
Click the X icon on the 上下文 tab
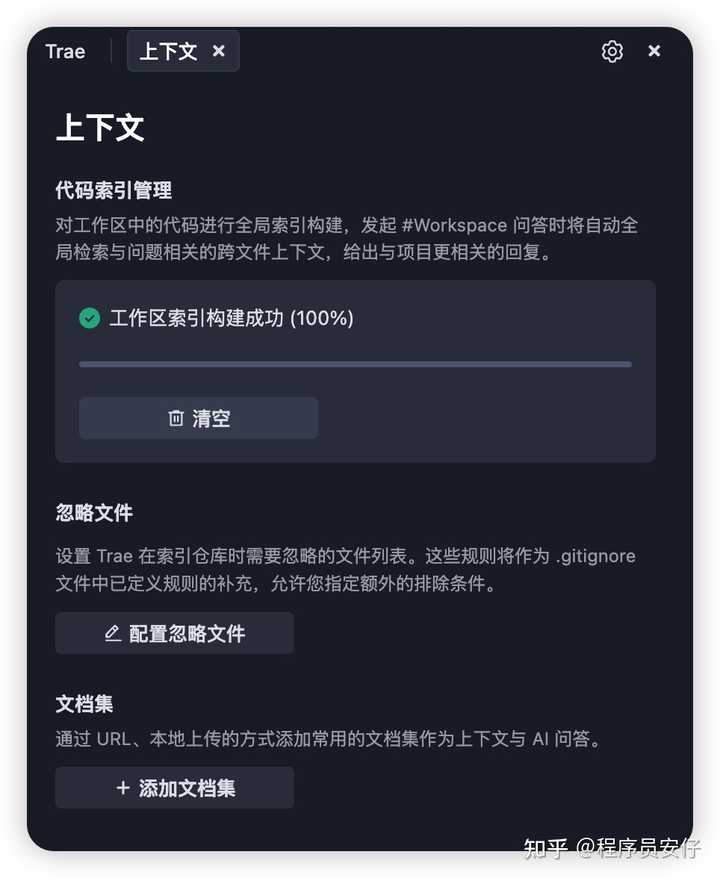point(219,51)
